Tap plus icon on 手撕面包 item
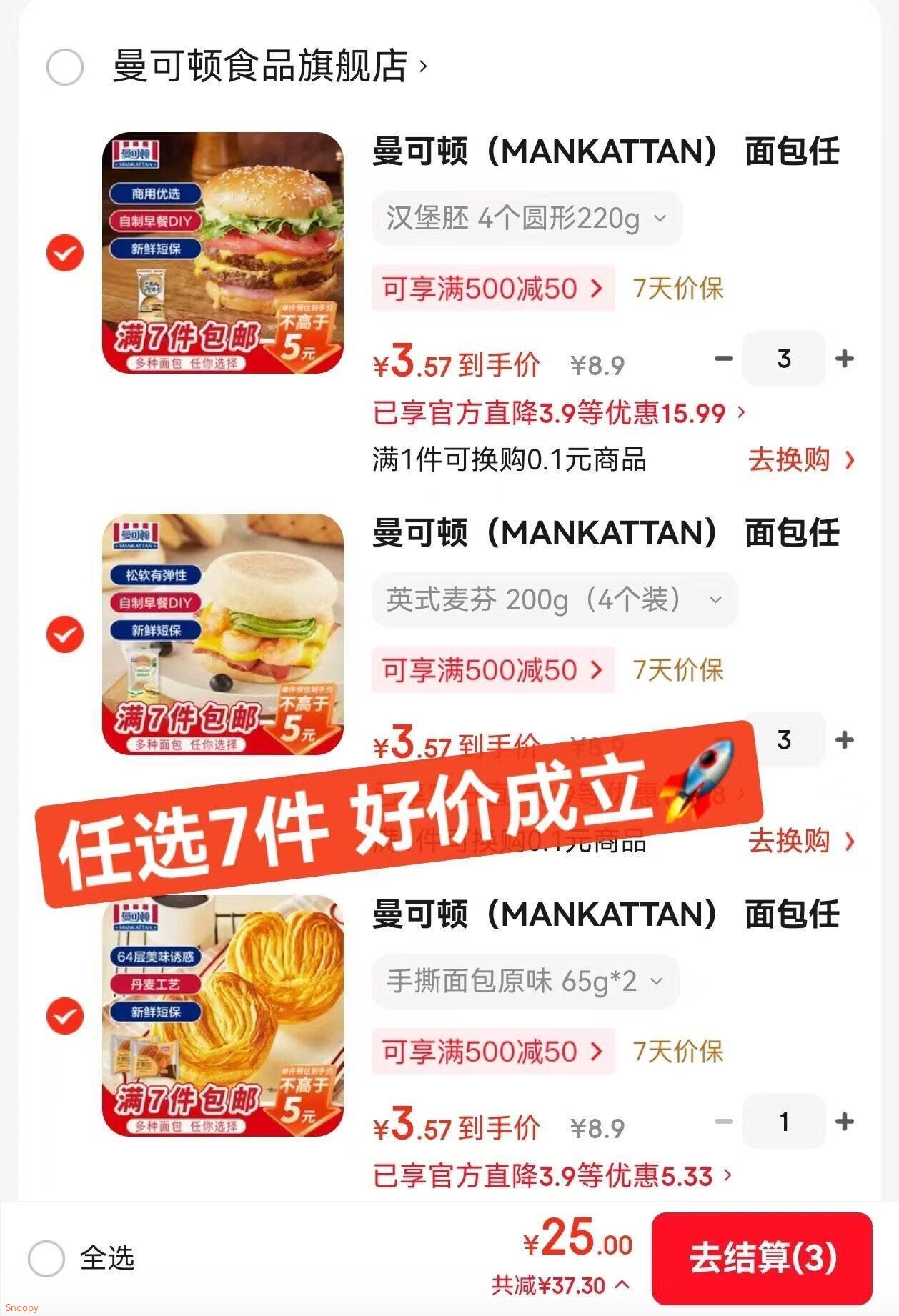Image resolution: width=899 pixels, height=1316 pixels. pos(844,1120)
